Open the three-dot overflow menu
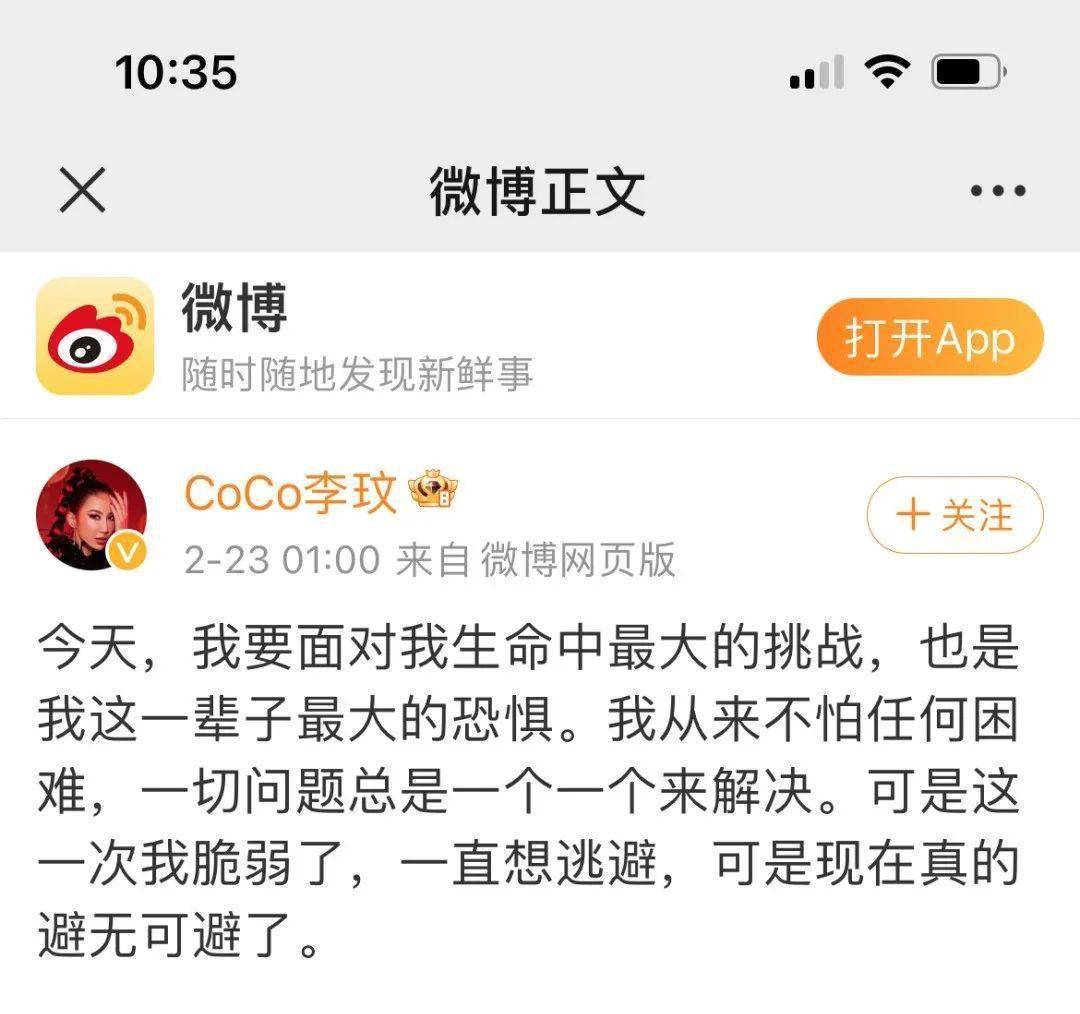Screen dimensions: 1080x1014 [997, 190]
